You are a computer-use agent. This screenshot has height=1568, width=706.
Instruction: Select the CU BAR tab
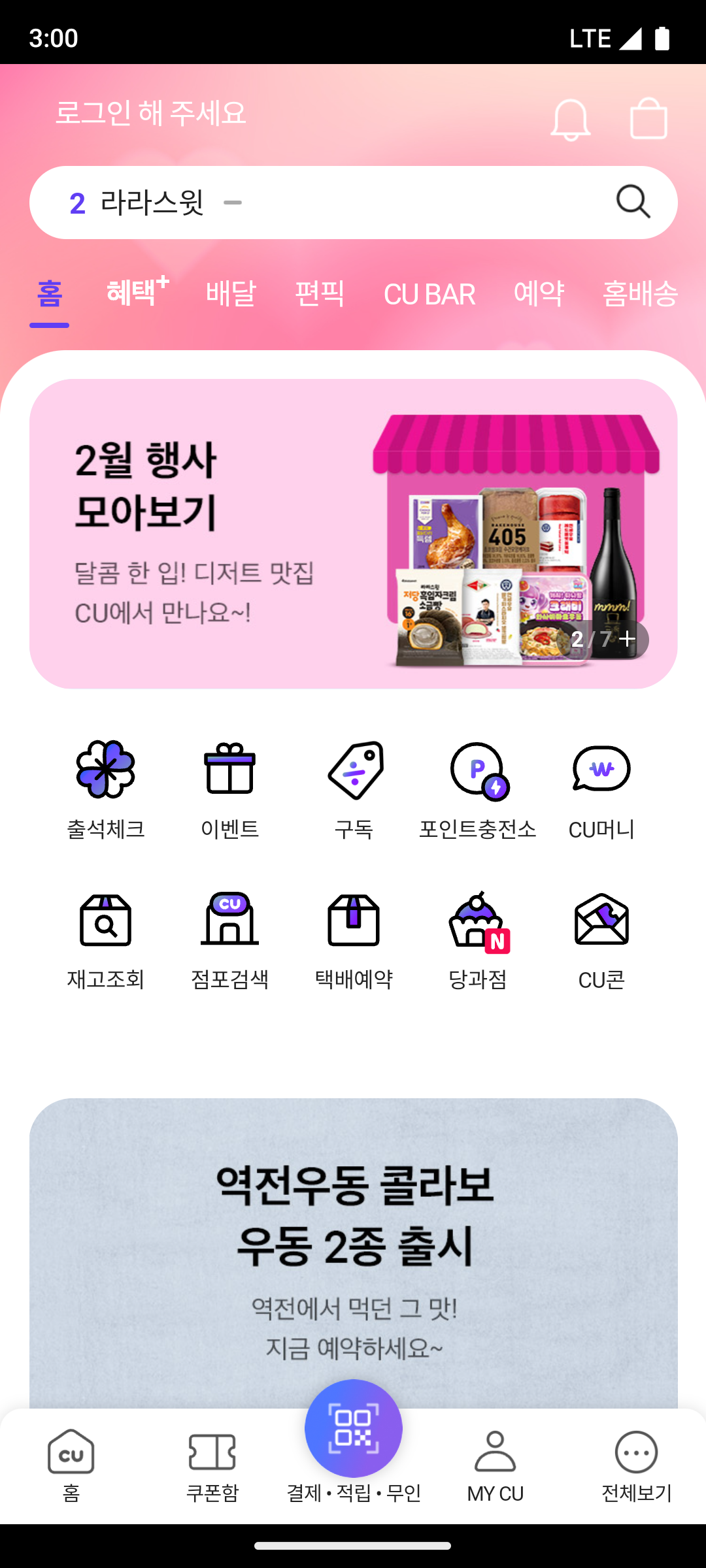click(x=429, y=293)
